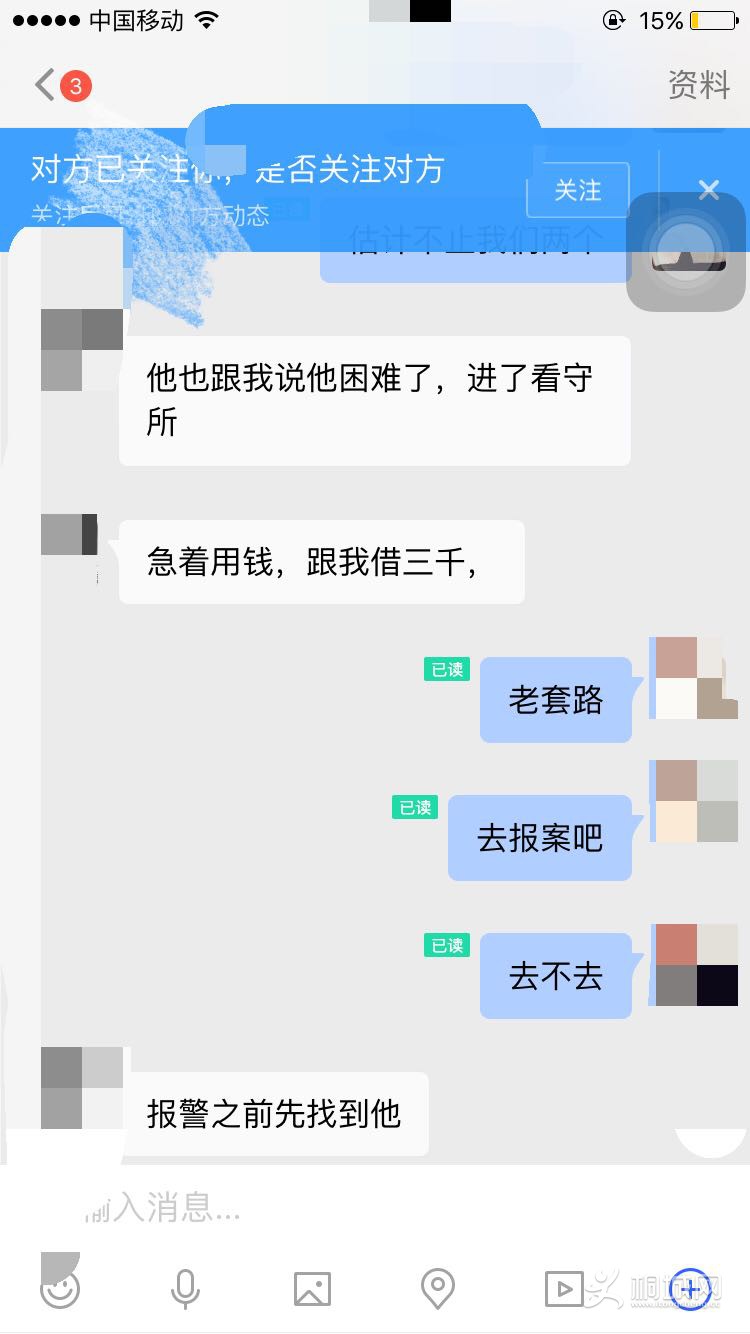This screenshot has height=1334, width=750.
Task: Tap the 关注 follow button
Action: [578, 190]
